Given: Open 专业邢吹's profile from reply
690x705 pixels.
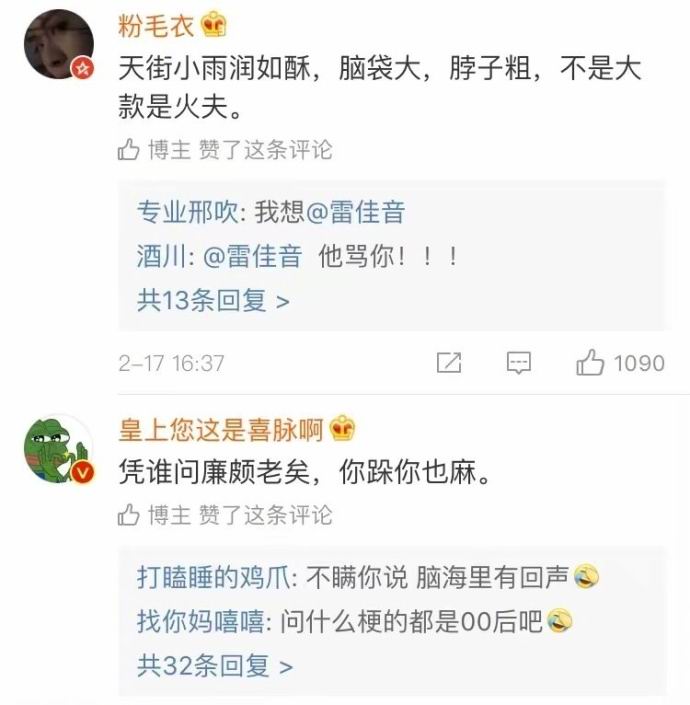Looking at the screenshot, I should pyautogui.click(x=187, y=212).
